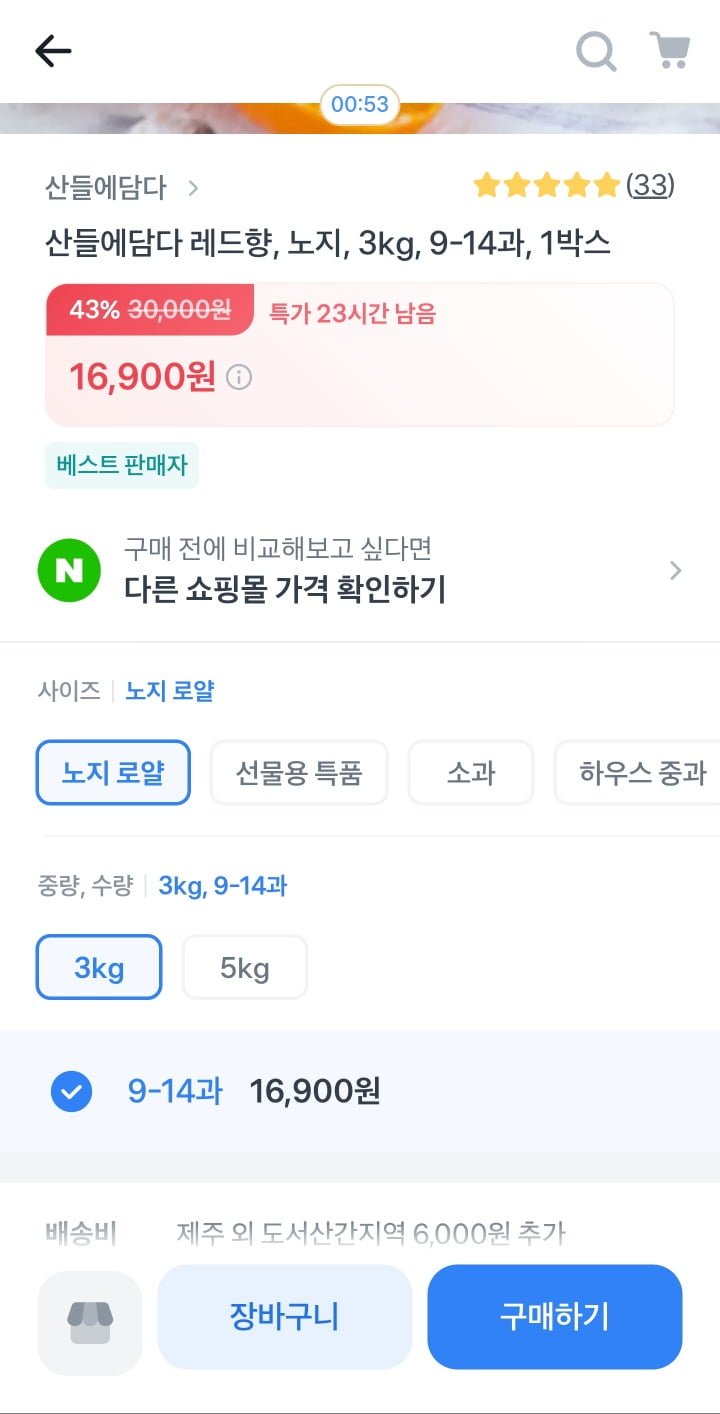
Task: Switch weight to 5kg
Action: pyautogui.click(x=245, y=967)
